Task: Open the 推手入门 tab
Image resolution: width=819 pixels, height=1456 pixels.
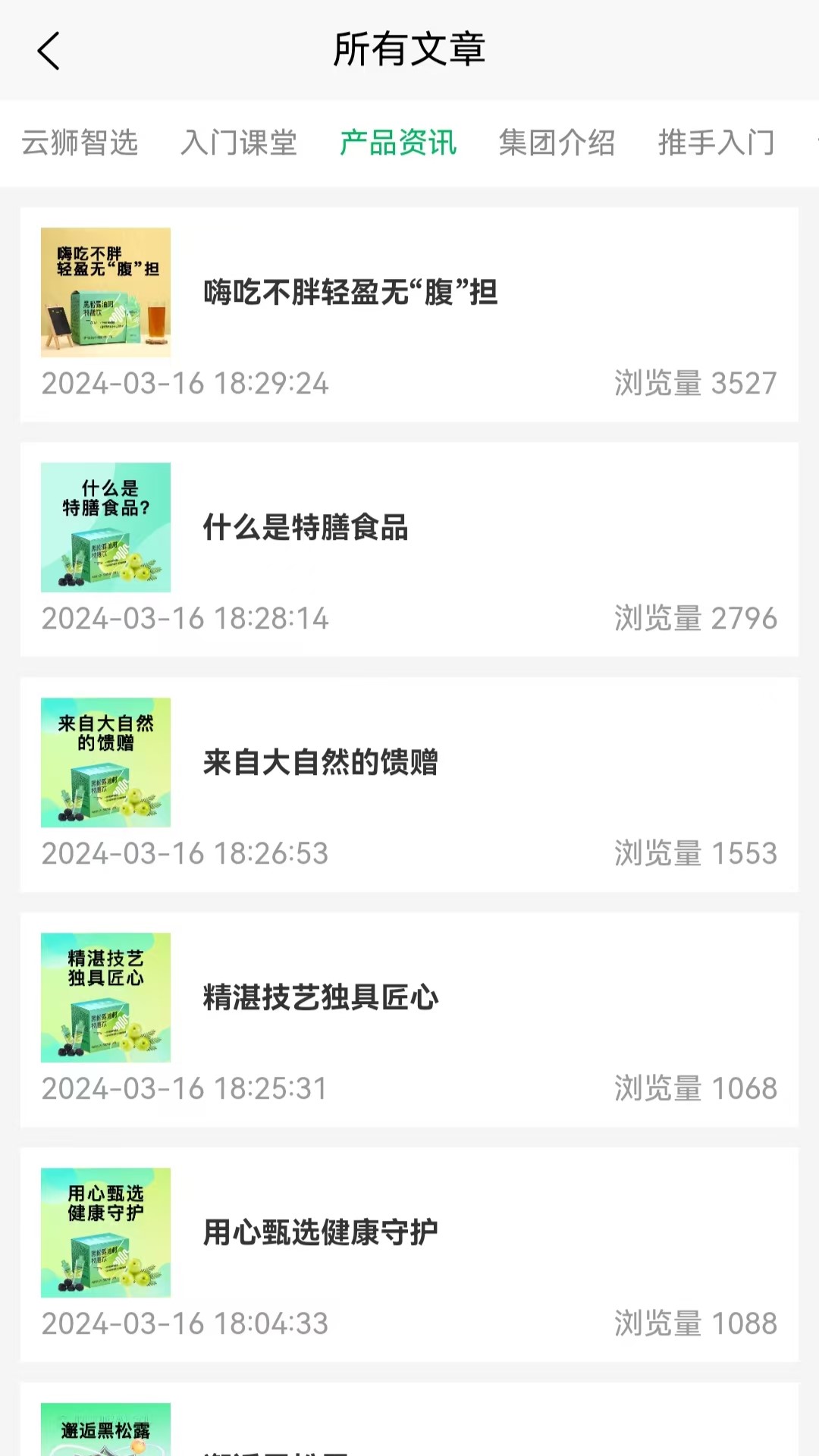Action: coord(715,143)
